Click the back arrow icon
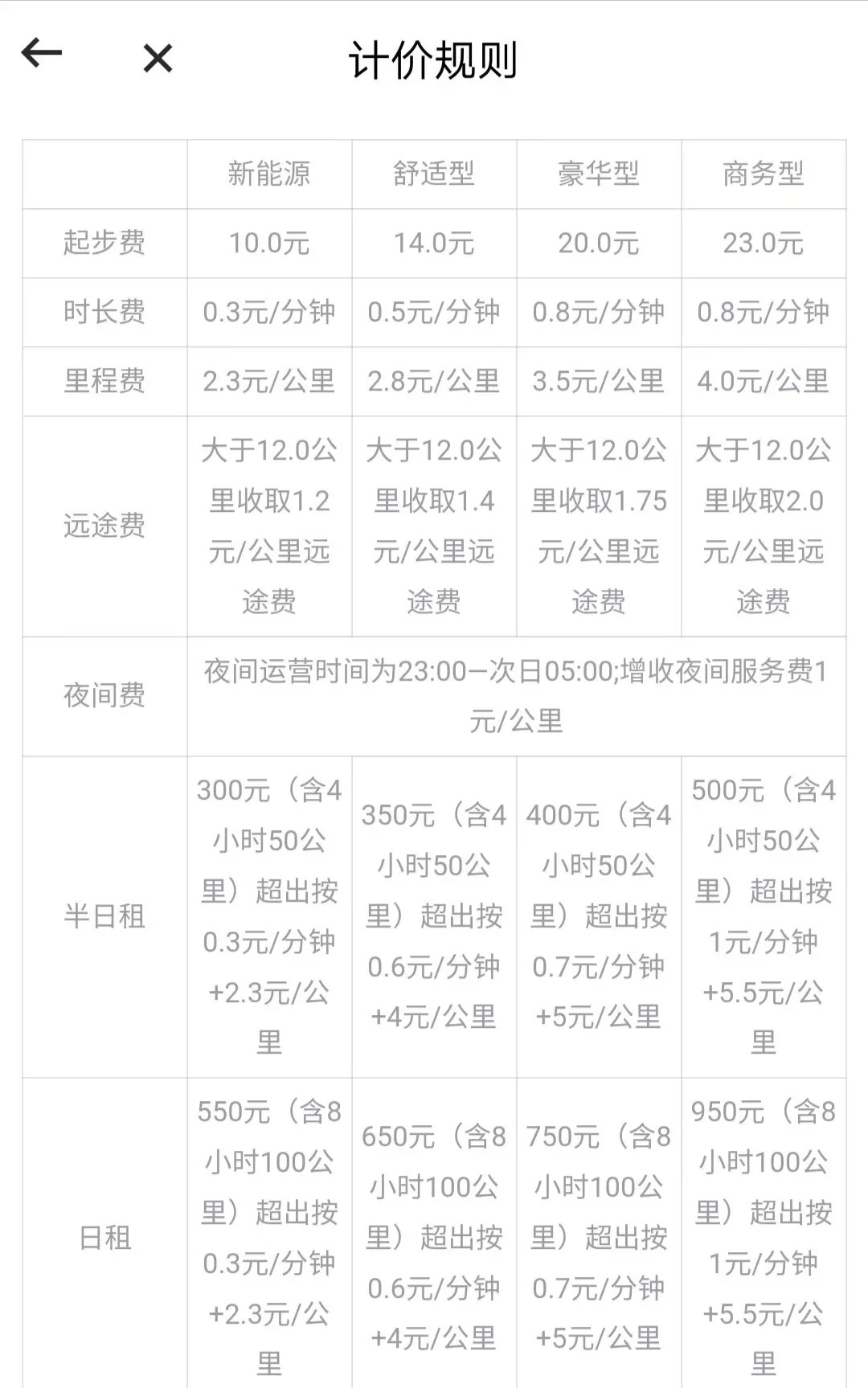The width and height of the screenshot is (868, 1388). 42,54
